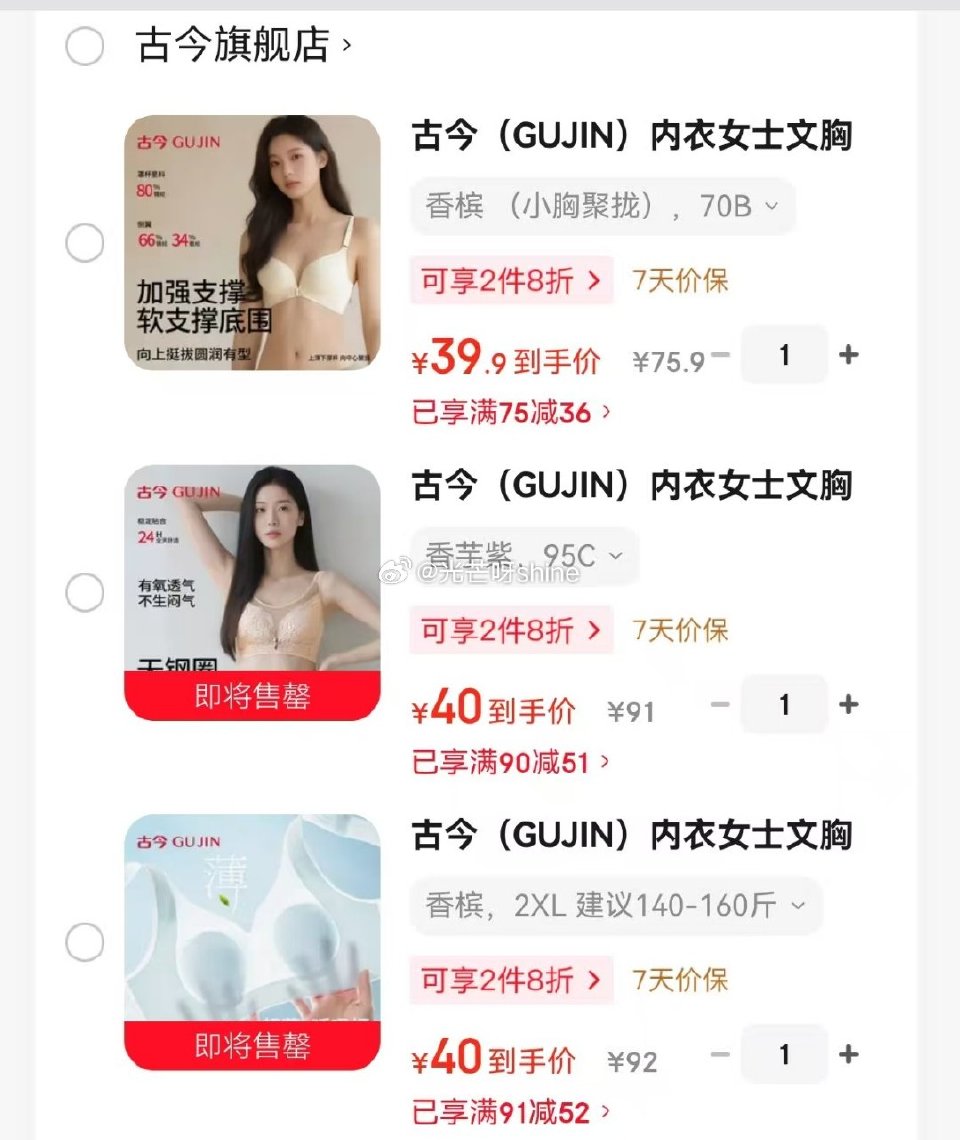Check the 2XL 香槟 item circle
Screen dimensions: 960x1140
pyautogui.click(x=85, y=942)
